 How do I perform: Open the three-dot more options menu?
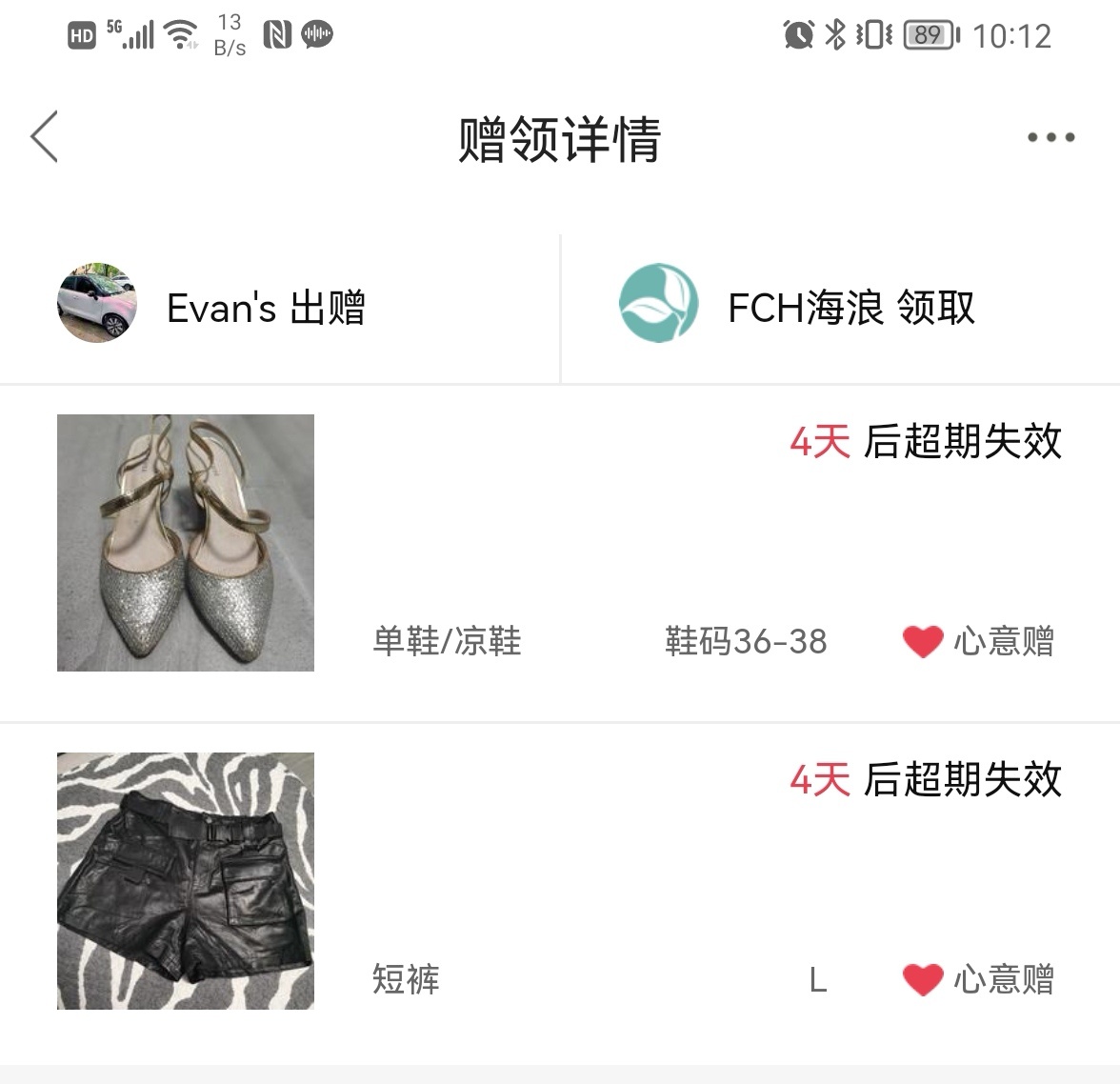pyautogui.click(x=1050, y=137)
